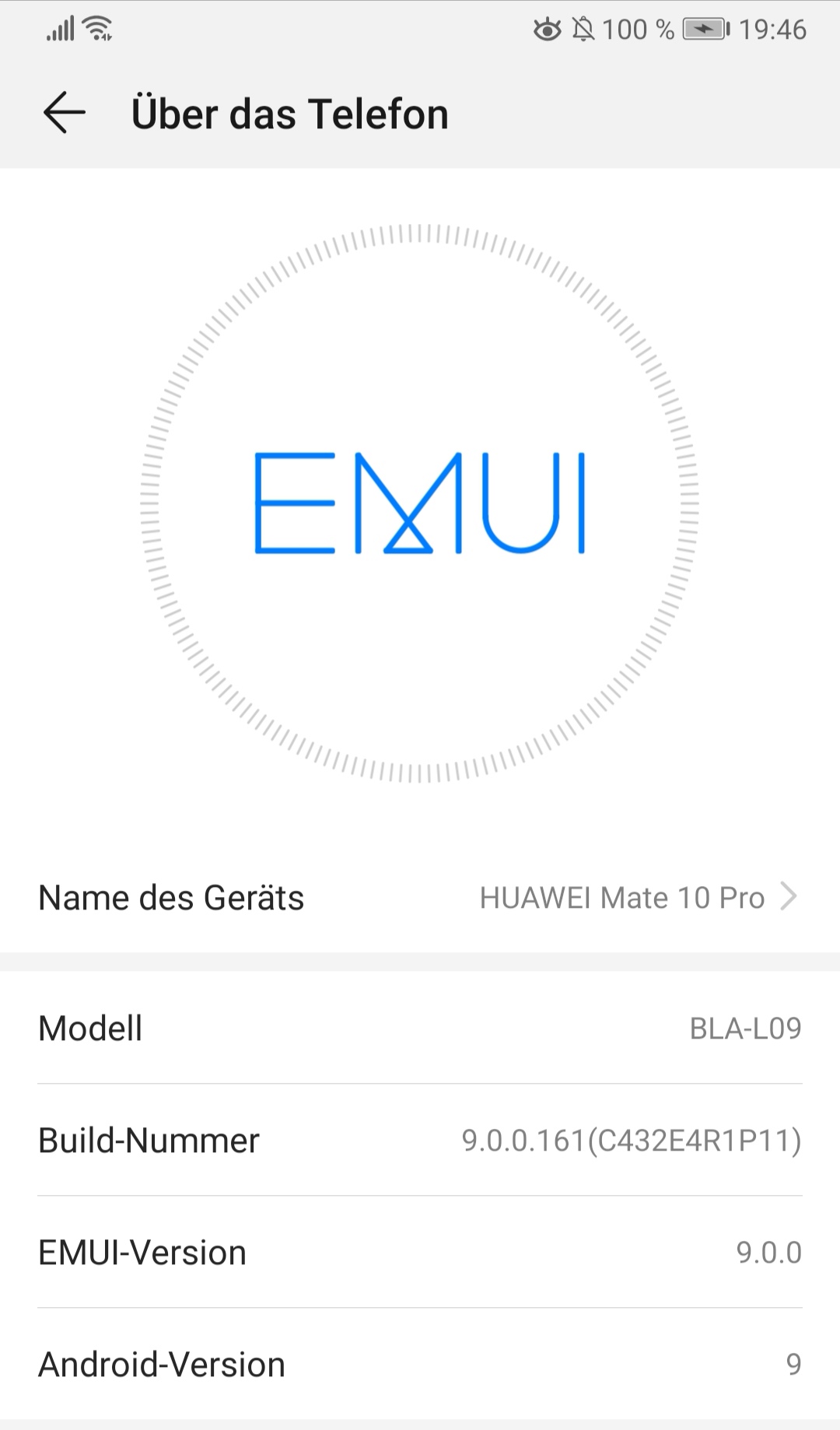
Task: Tap the Build-Nummer row repeatedly target
Action: [x=420, y=1140]
